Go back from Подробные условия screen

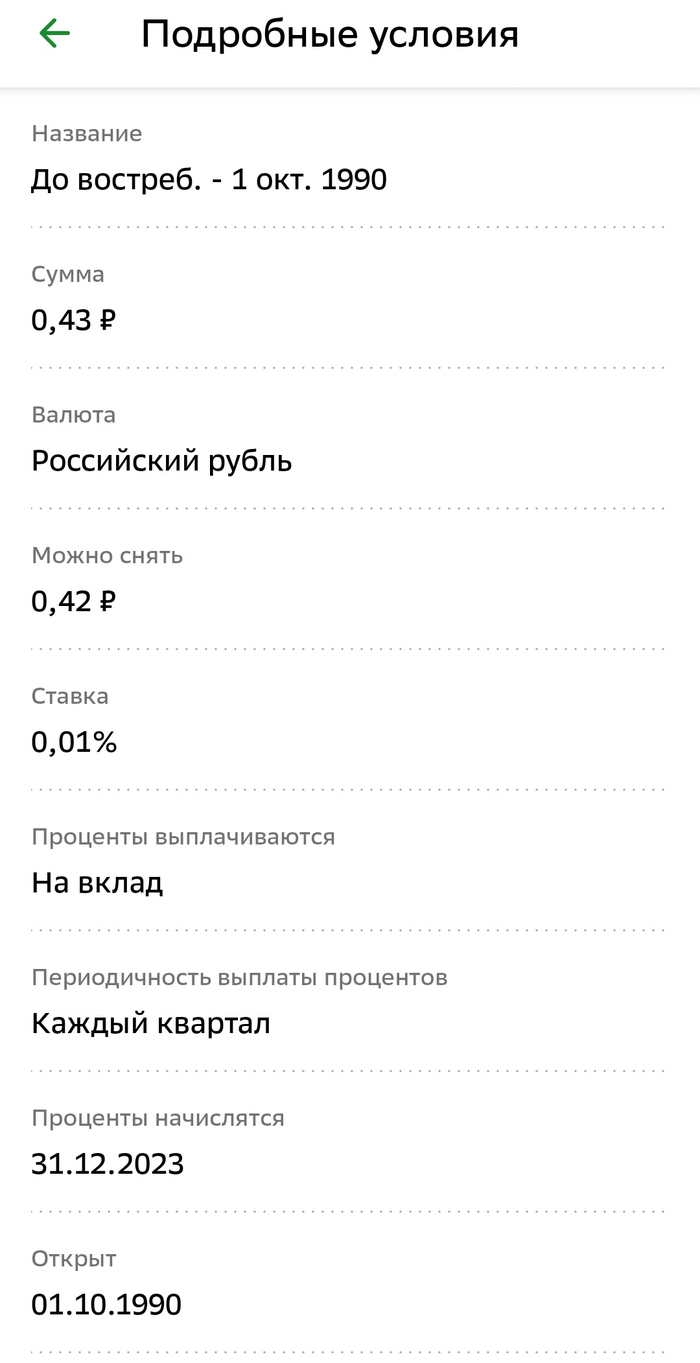tap(54, 34)
